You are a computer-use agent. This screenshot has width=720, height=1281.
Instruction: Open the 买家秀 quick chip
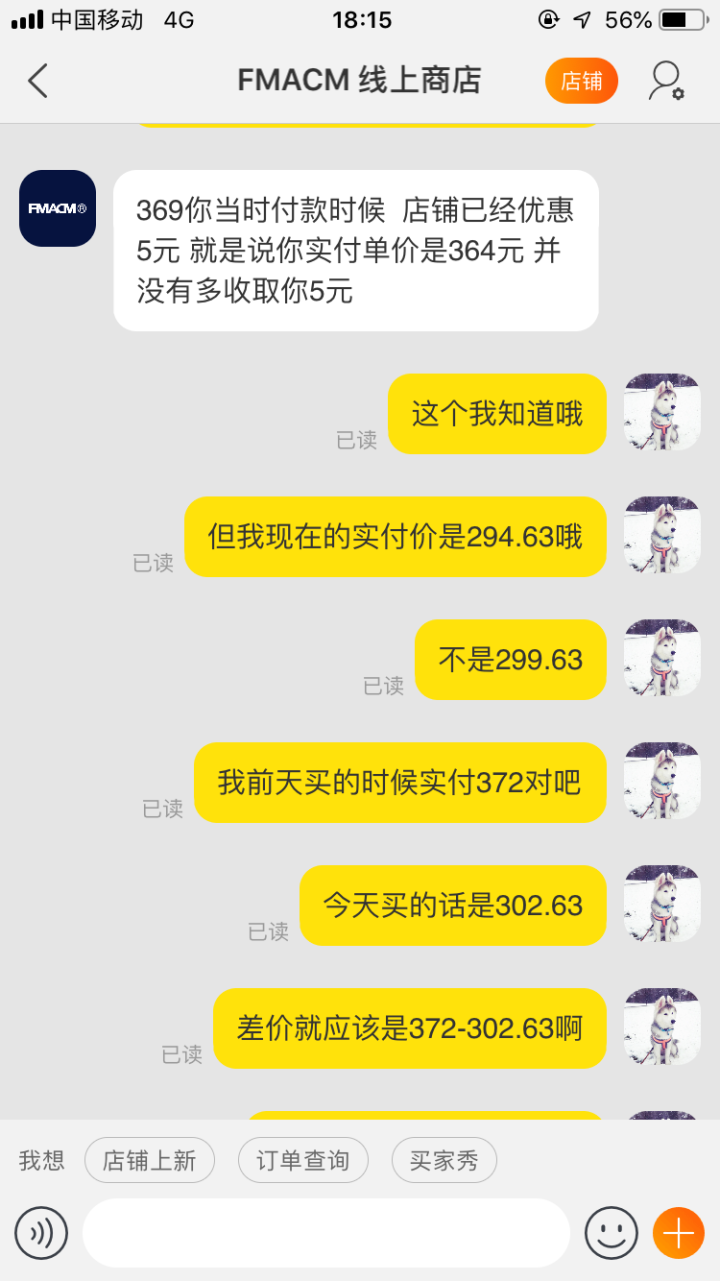[444, 1160]
